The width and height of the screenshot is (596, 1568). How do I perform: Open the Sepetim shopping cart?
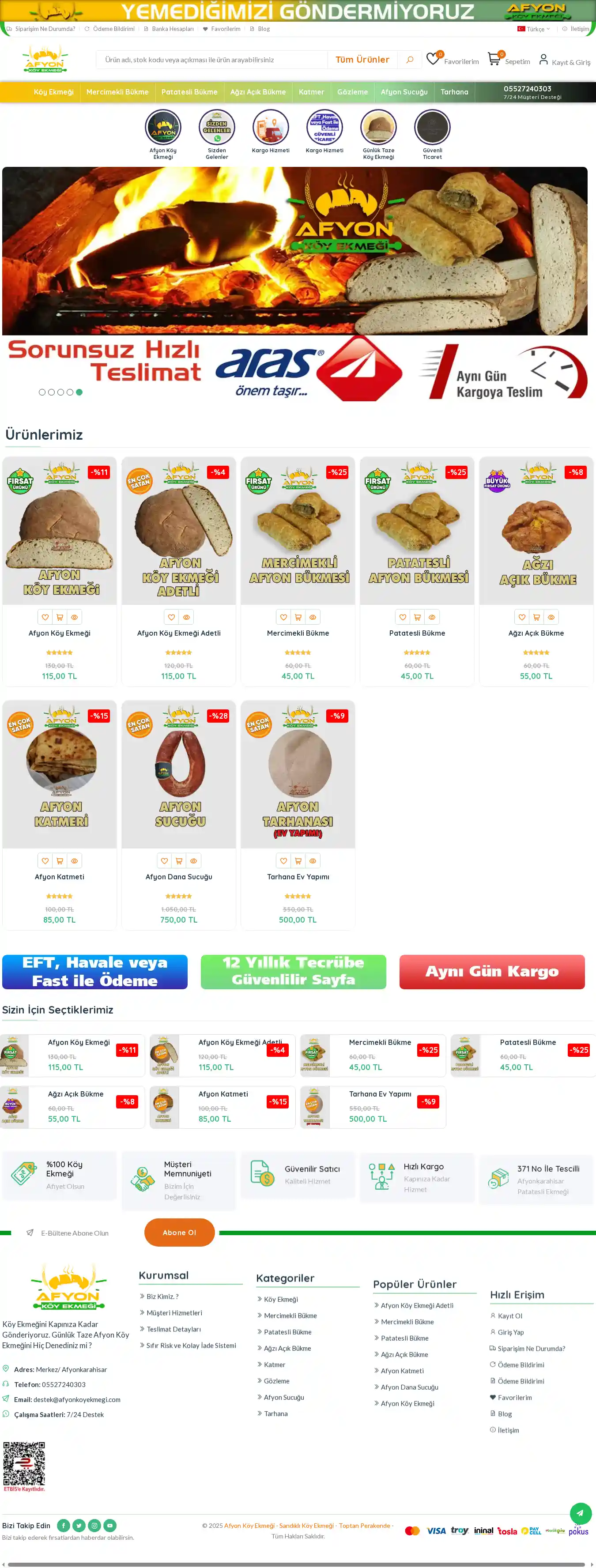[494, 60]
